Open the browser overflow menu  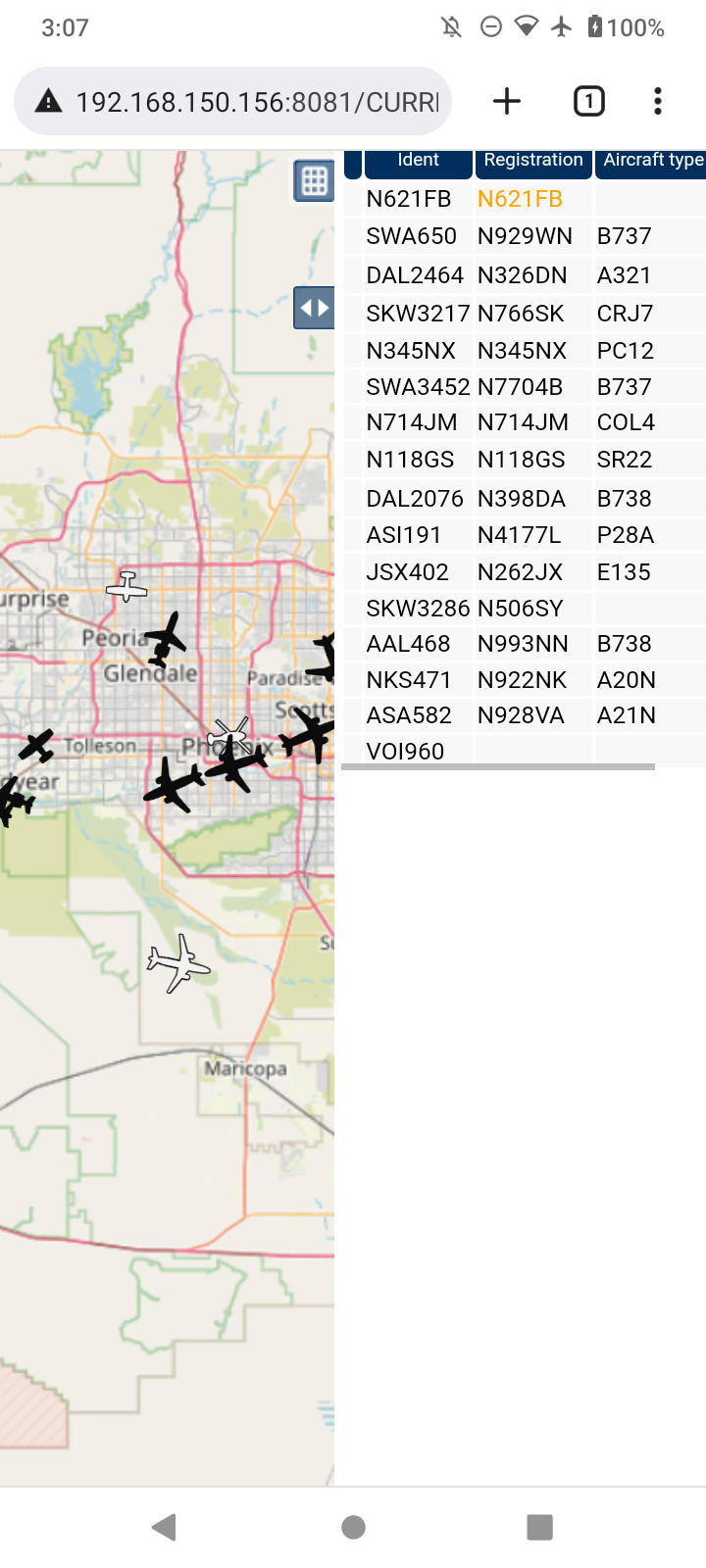[x=658, y=101]
